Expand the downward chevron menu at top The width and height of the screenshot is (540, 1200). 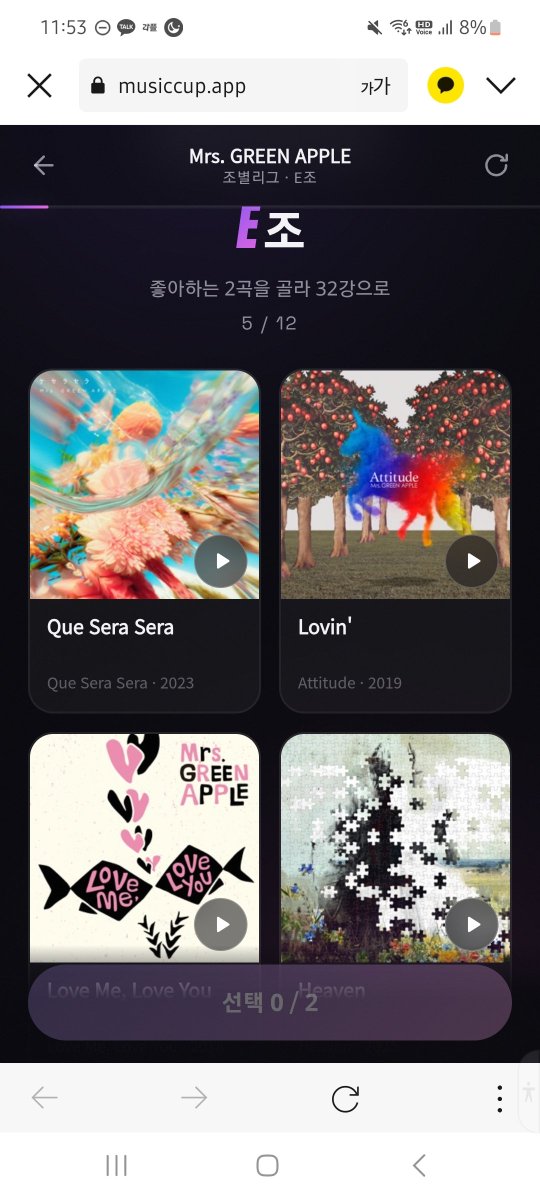(x=500, y=86)
